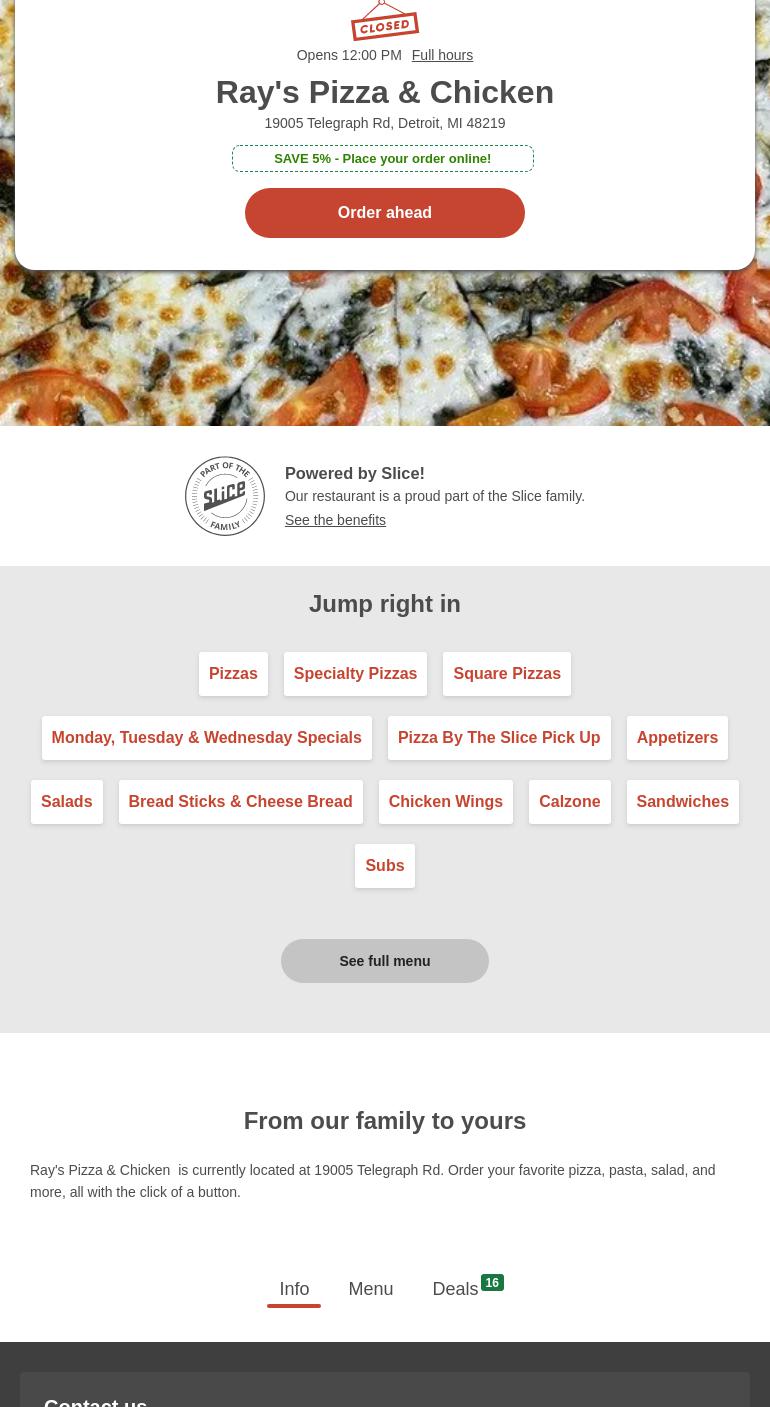This screenshot has width=770, height=1407.
Task: Switch to the Deals tab
Action: pyautogui.click(x=456, y=1289)
